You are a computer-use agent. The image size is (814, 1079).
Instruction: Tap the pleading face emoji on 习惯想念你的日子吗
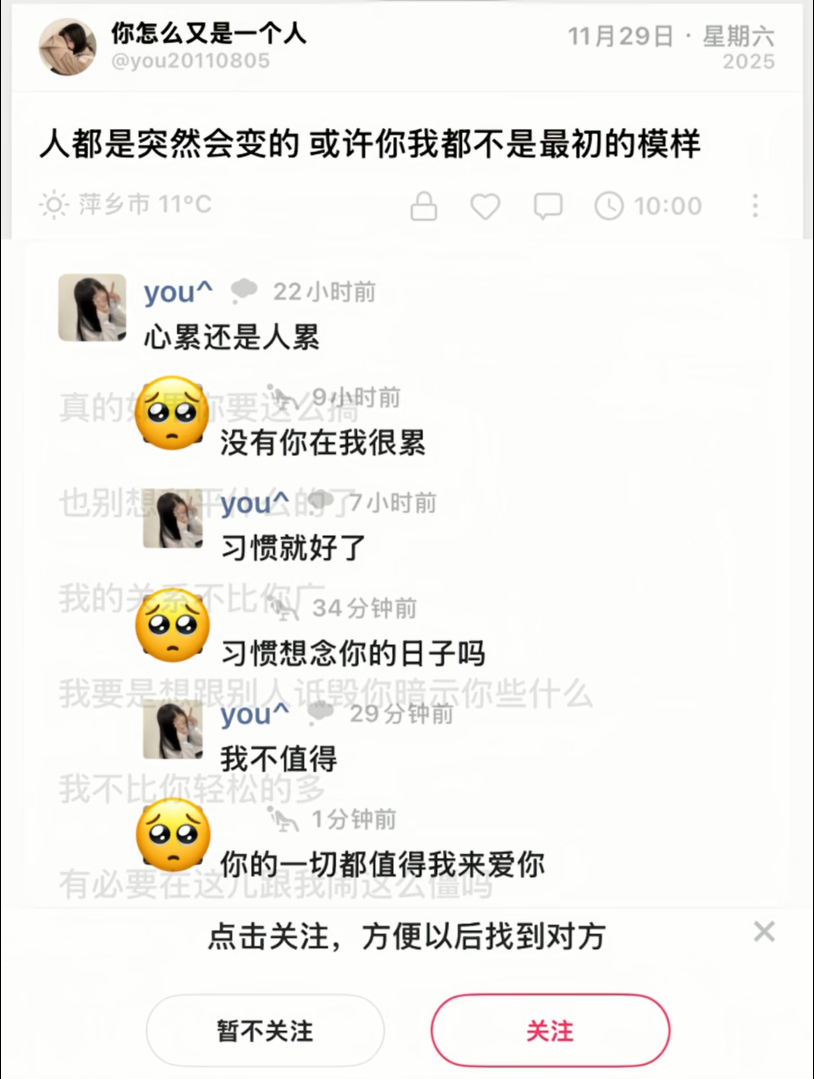171,629
